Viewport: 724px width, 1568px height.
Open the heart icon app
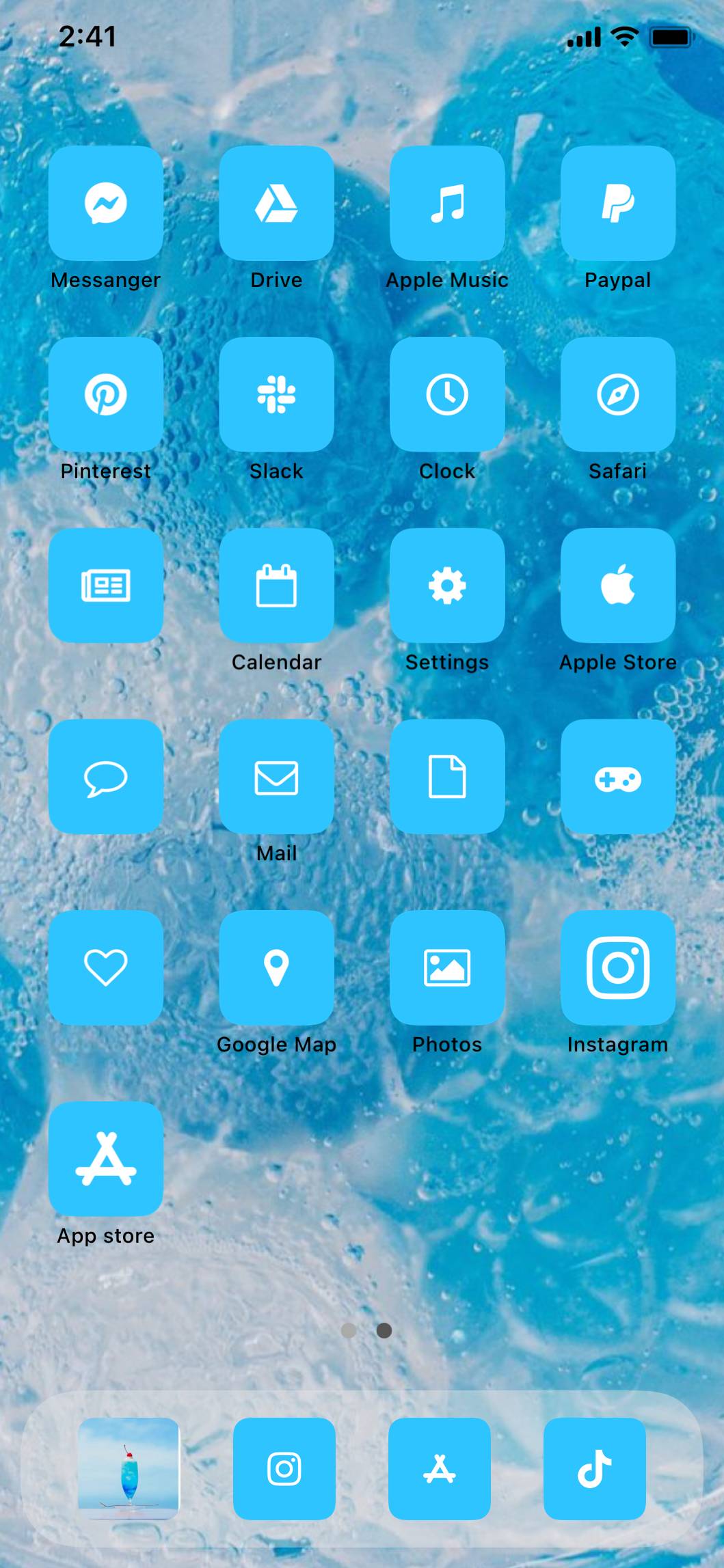[x=105, y=967]
